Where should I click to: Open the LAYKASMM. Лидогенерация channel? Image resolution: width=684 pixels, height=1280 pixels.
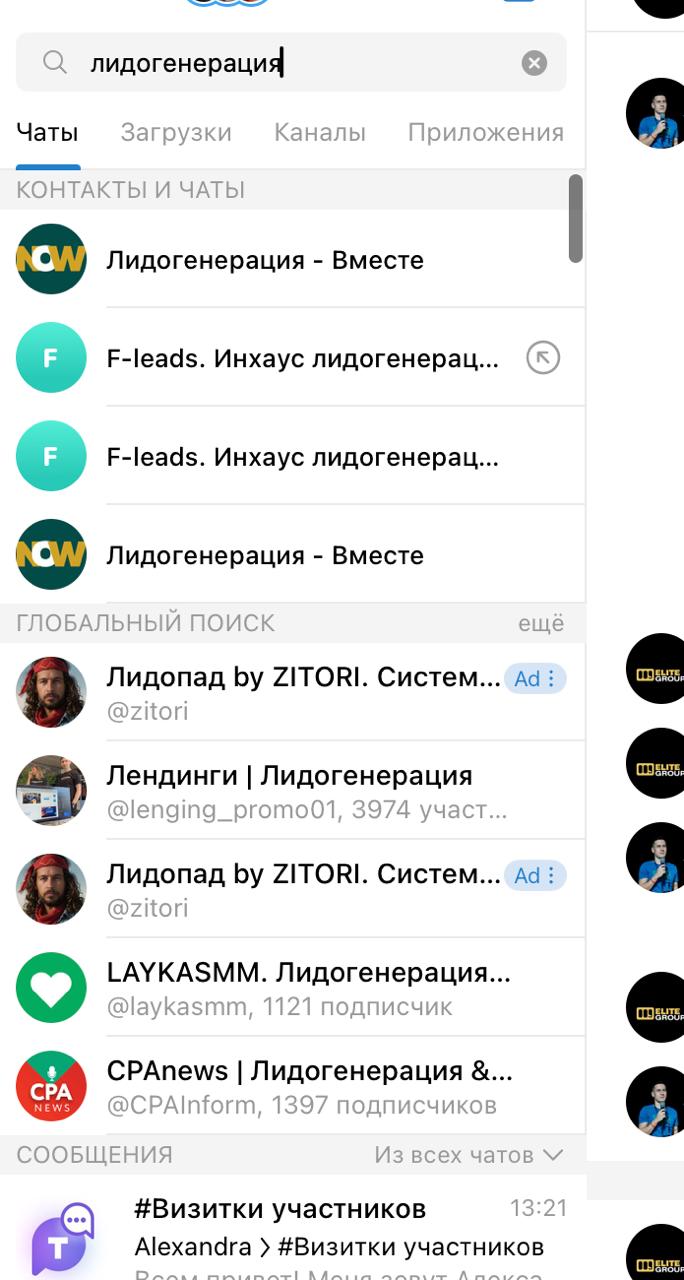tap(300, 987)
